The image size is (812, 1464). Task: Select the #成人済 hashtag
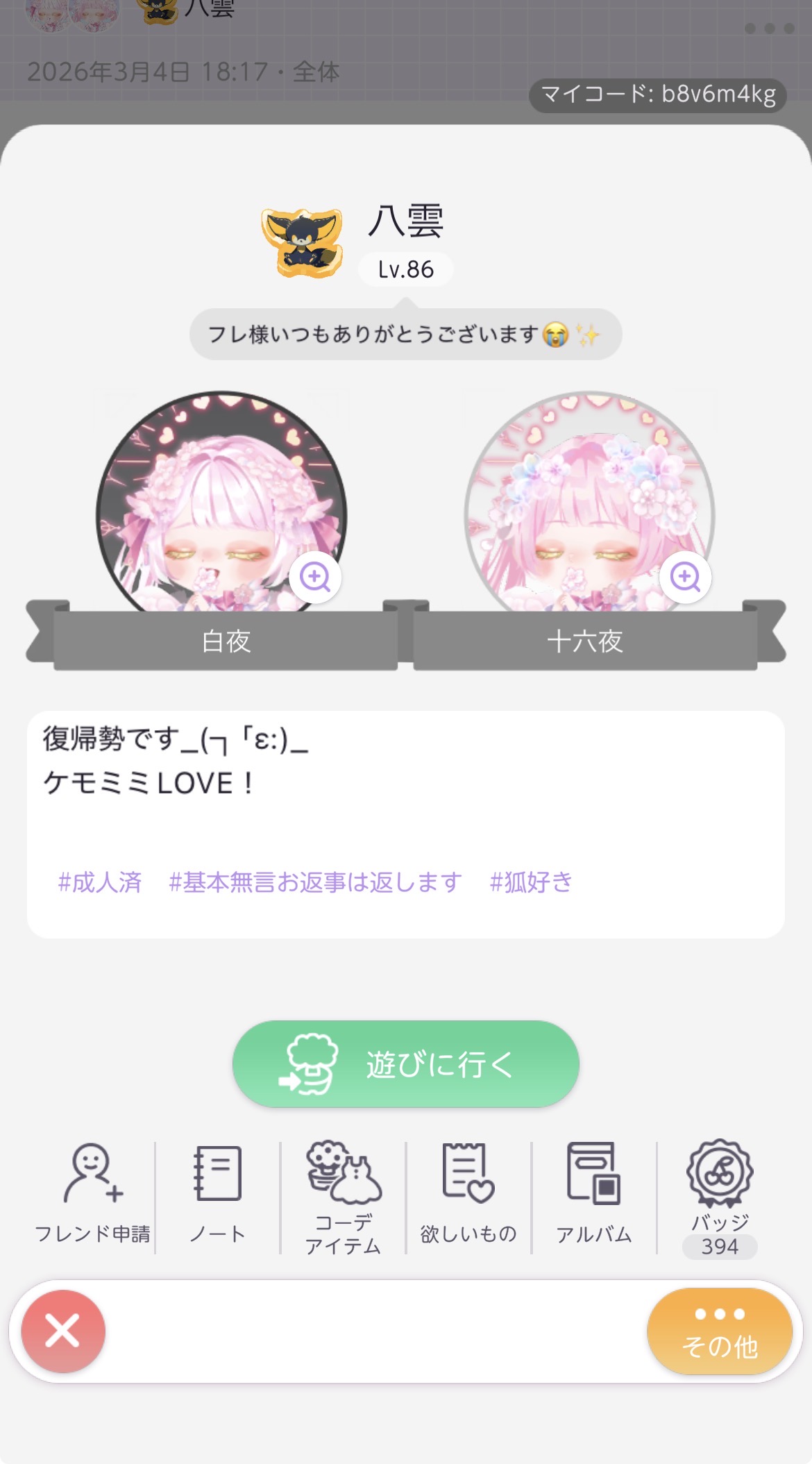[100, 882]
